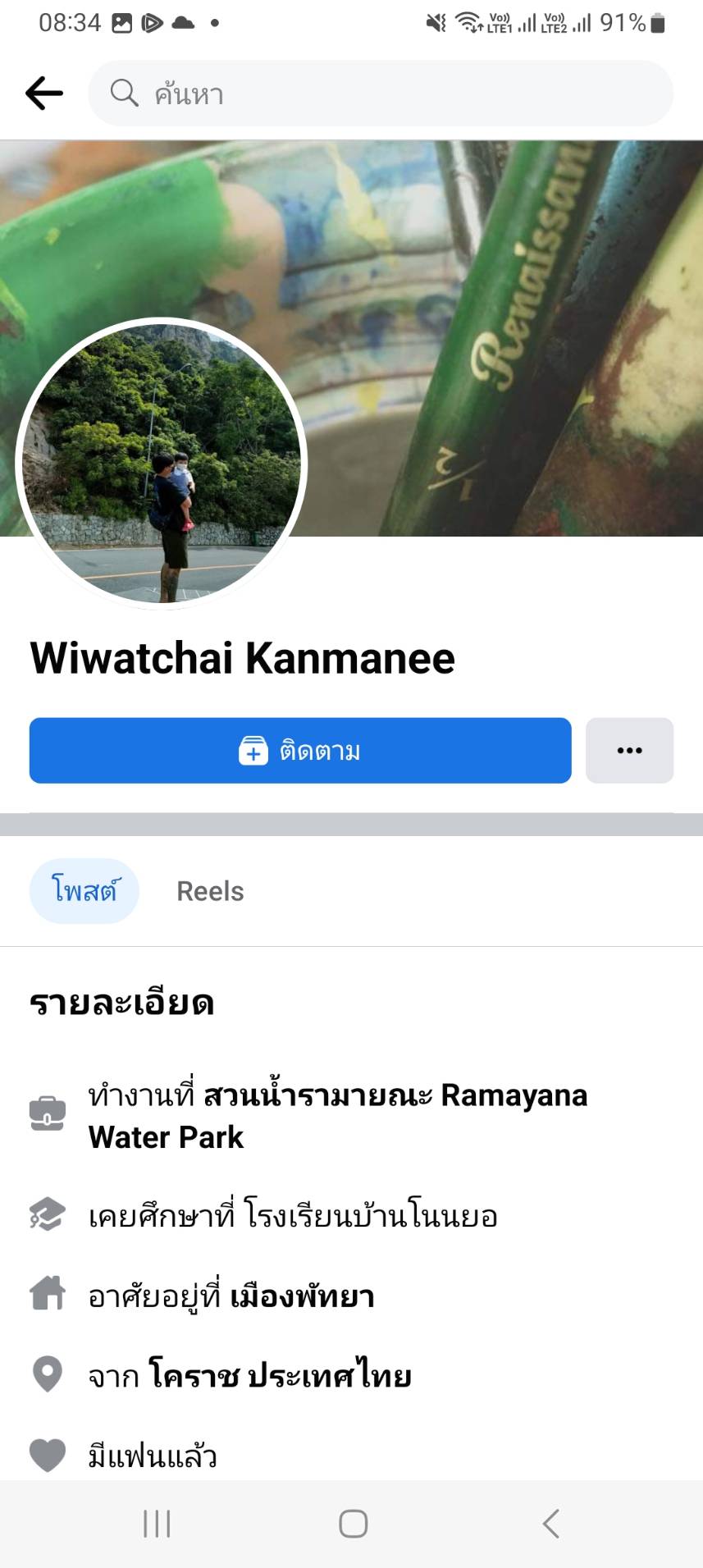Switch to the Reels tab
This screenshot has height=1568, width=703.
(x=210, y=892)
